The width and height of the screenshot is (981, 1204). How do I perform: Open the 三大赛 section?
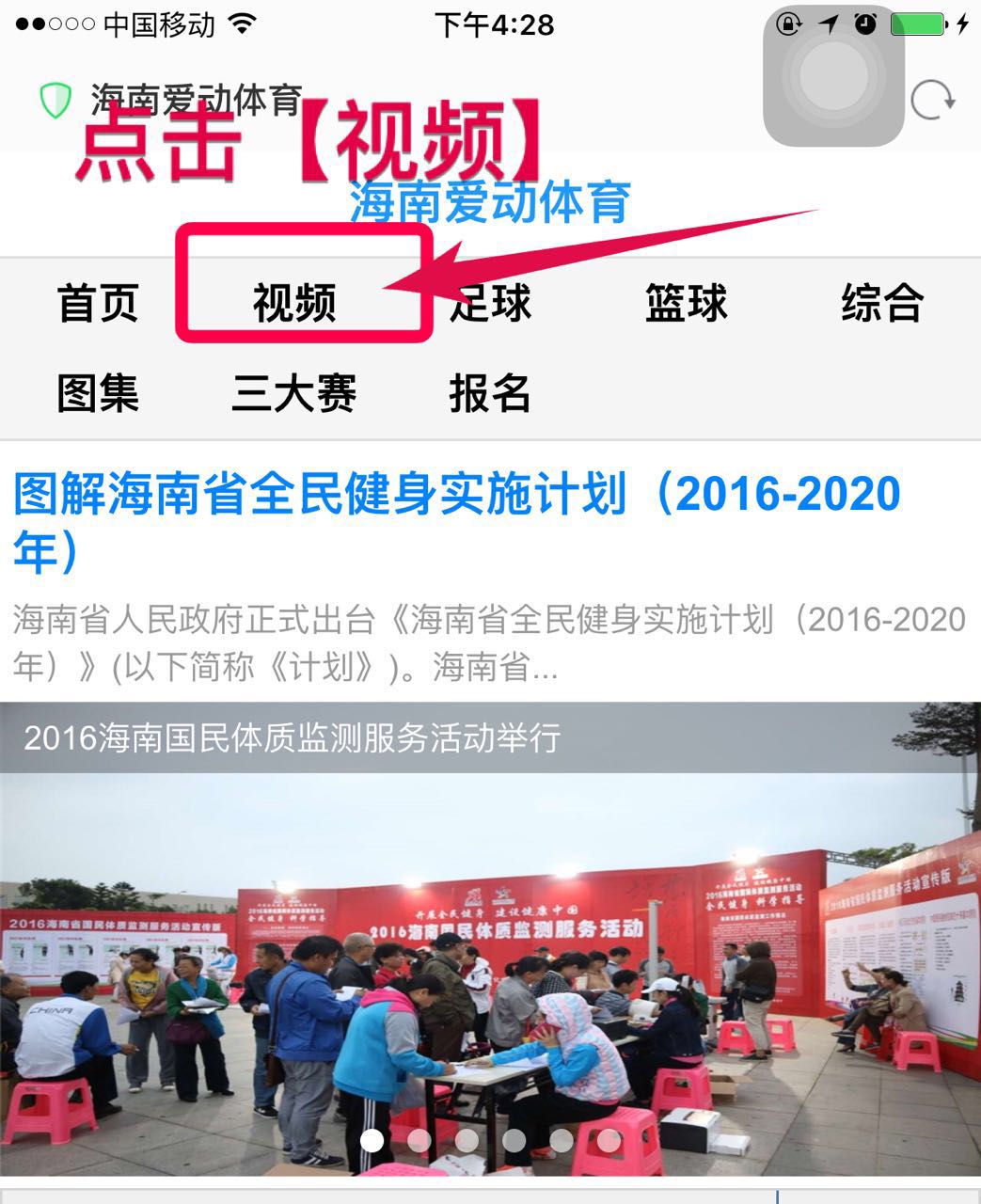click(x=294, y=392)
